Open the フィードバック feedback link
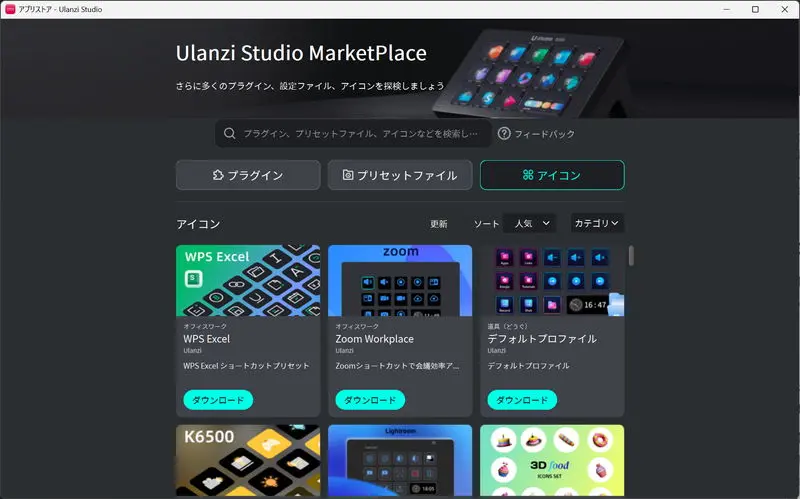Viewport: 800px width, 499px height. tap(536, 134)
